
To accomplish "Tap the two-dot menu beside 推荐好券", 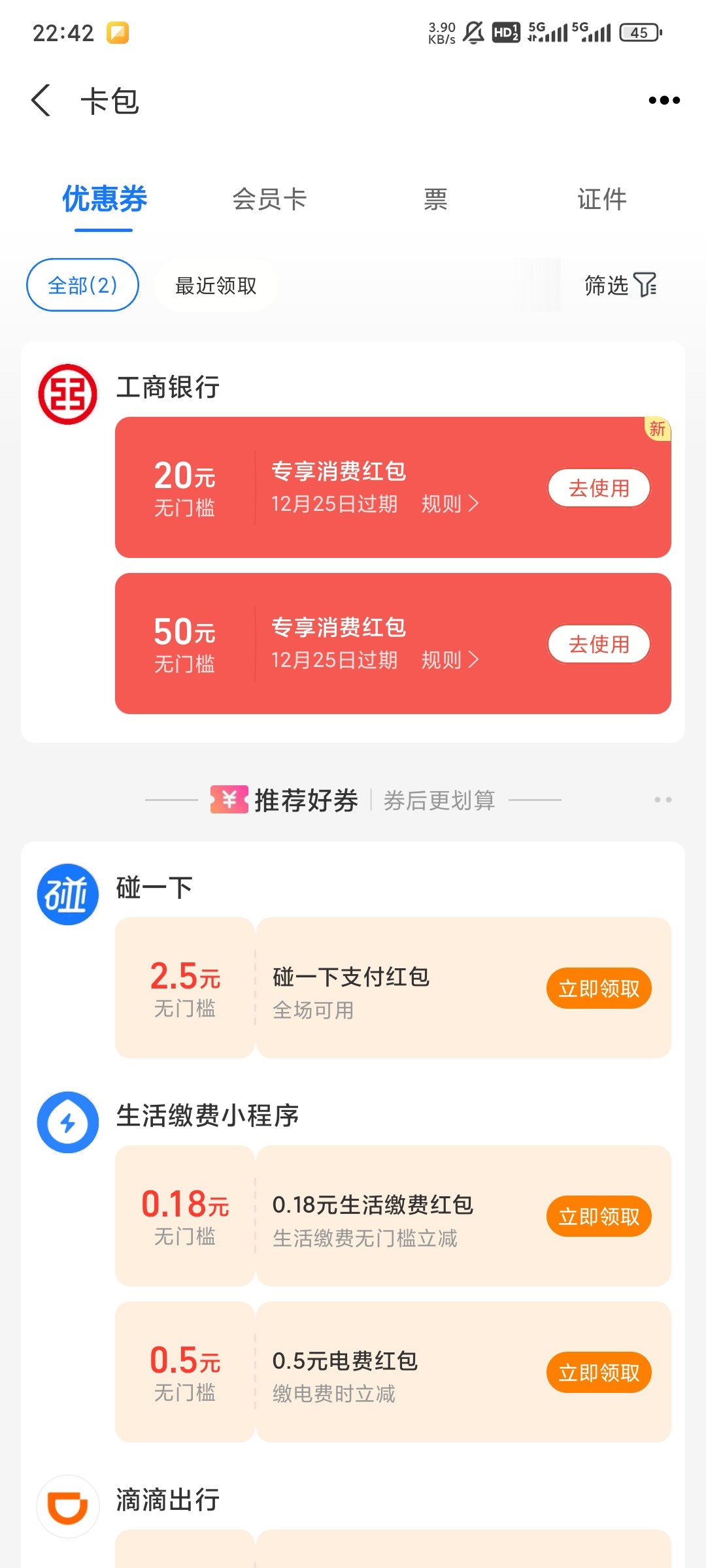I will tap(663, 800).
